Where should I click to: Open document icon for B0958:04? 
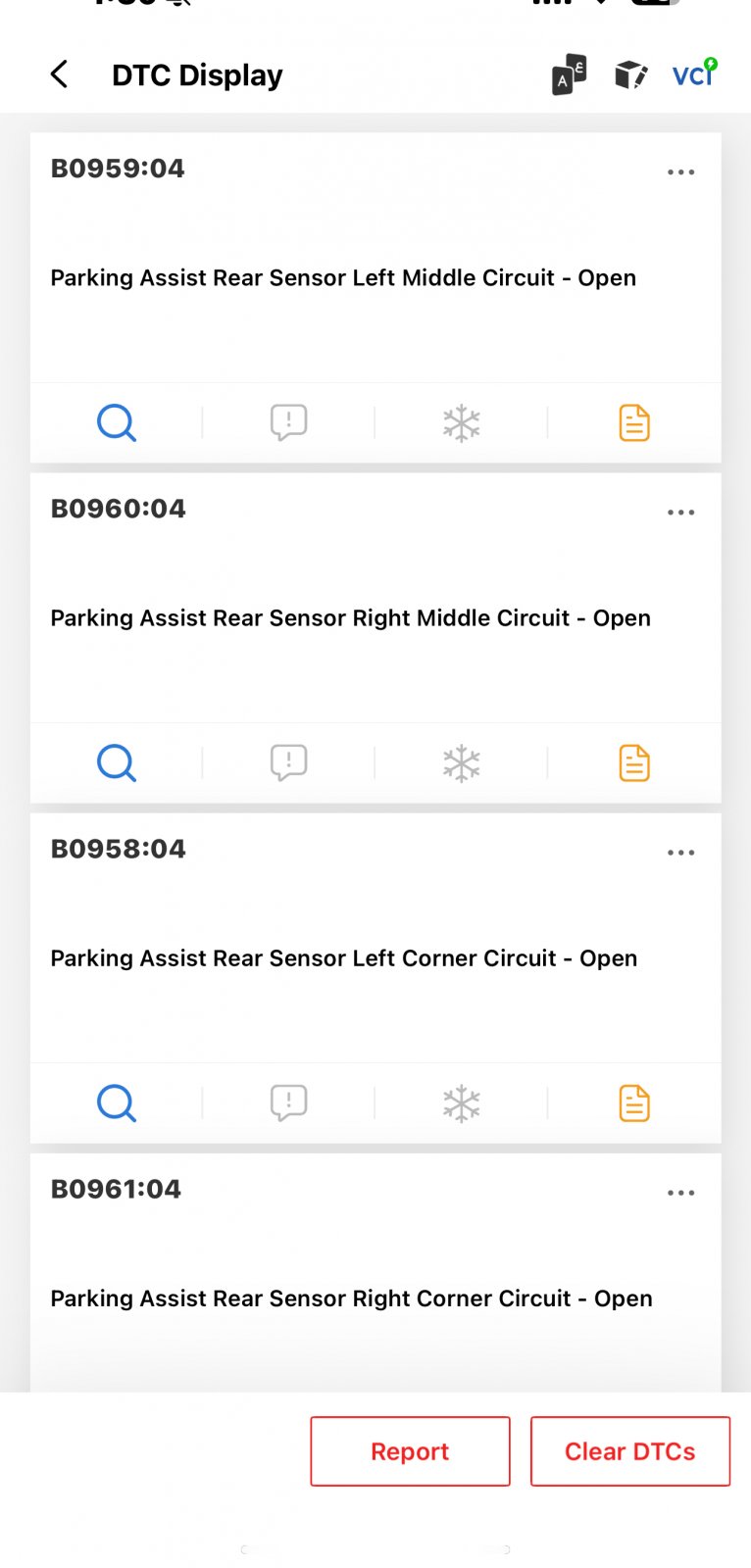[634, 1102]
